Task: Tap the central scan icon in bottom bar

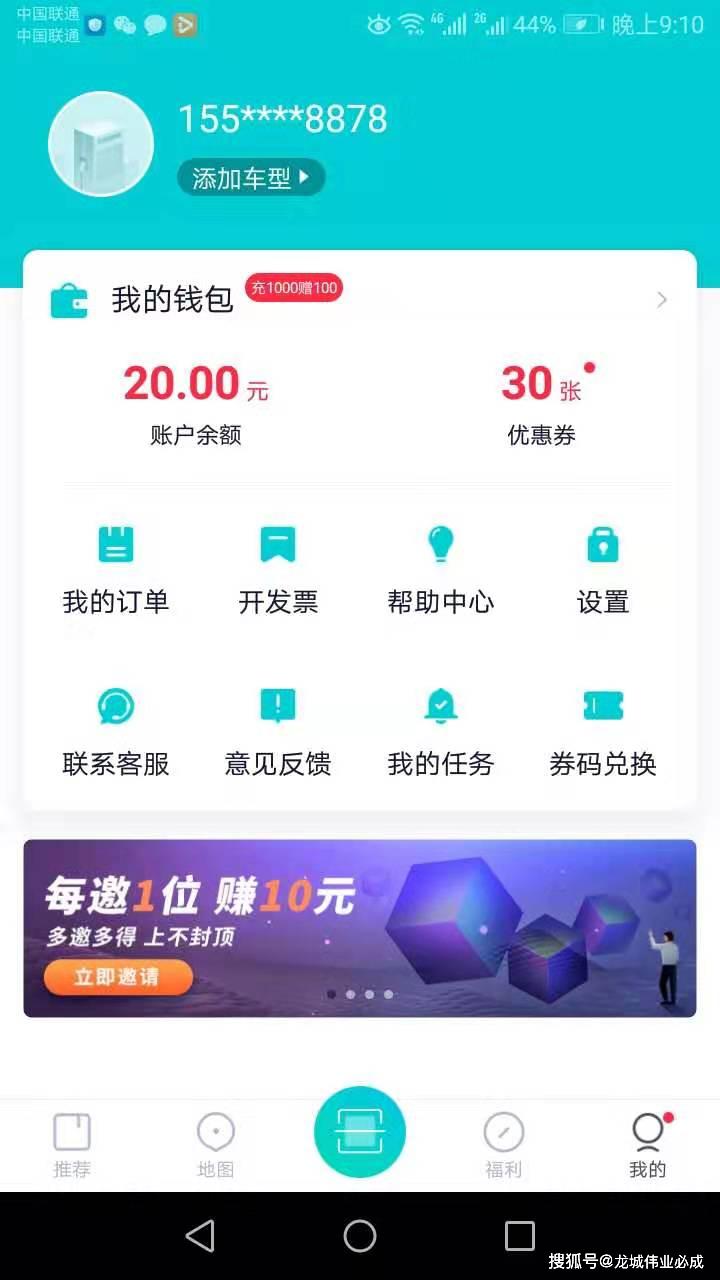Action: [x=360, y=1130]
